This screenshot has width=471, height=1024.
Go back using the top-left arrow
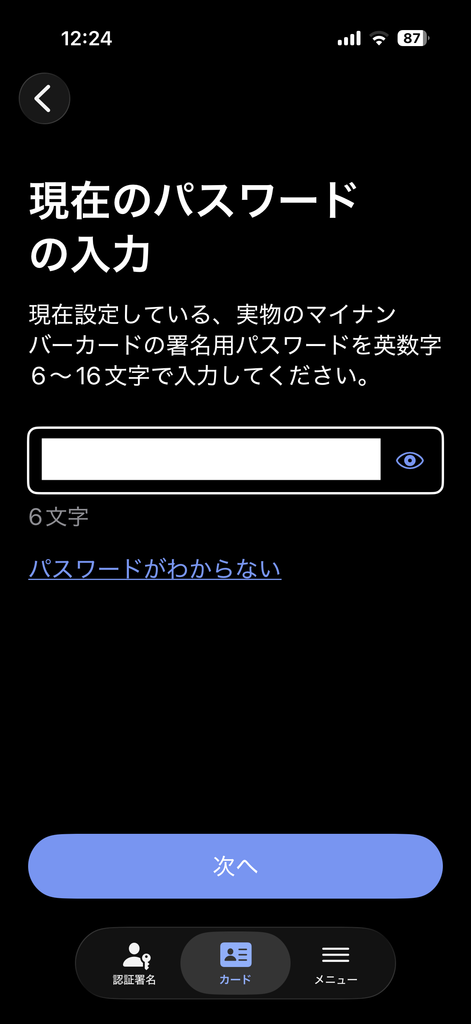tap(44, 99)
